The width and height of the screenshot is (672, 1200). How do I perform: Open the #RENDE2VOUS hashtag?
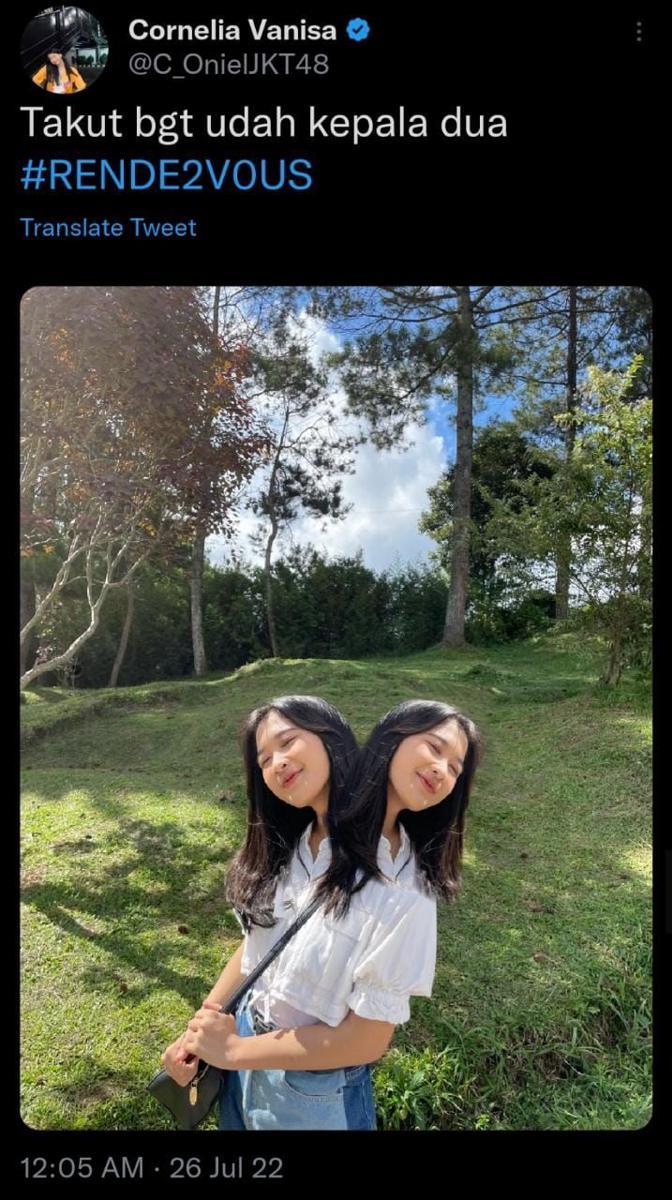pyautogui.click(x=166, y=175)
